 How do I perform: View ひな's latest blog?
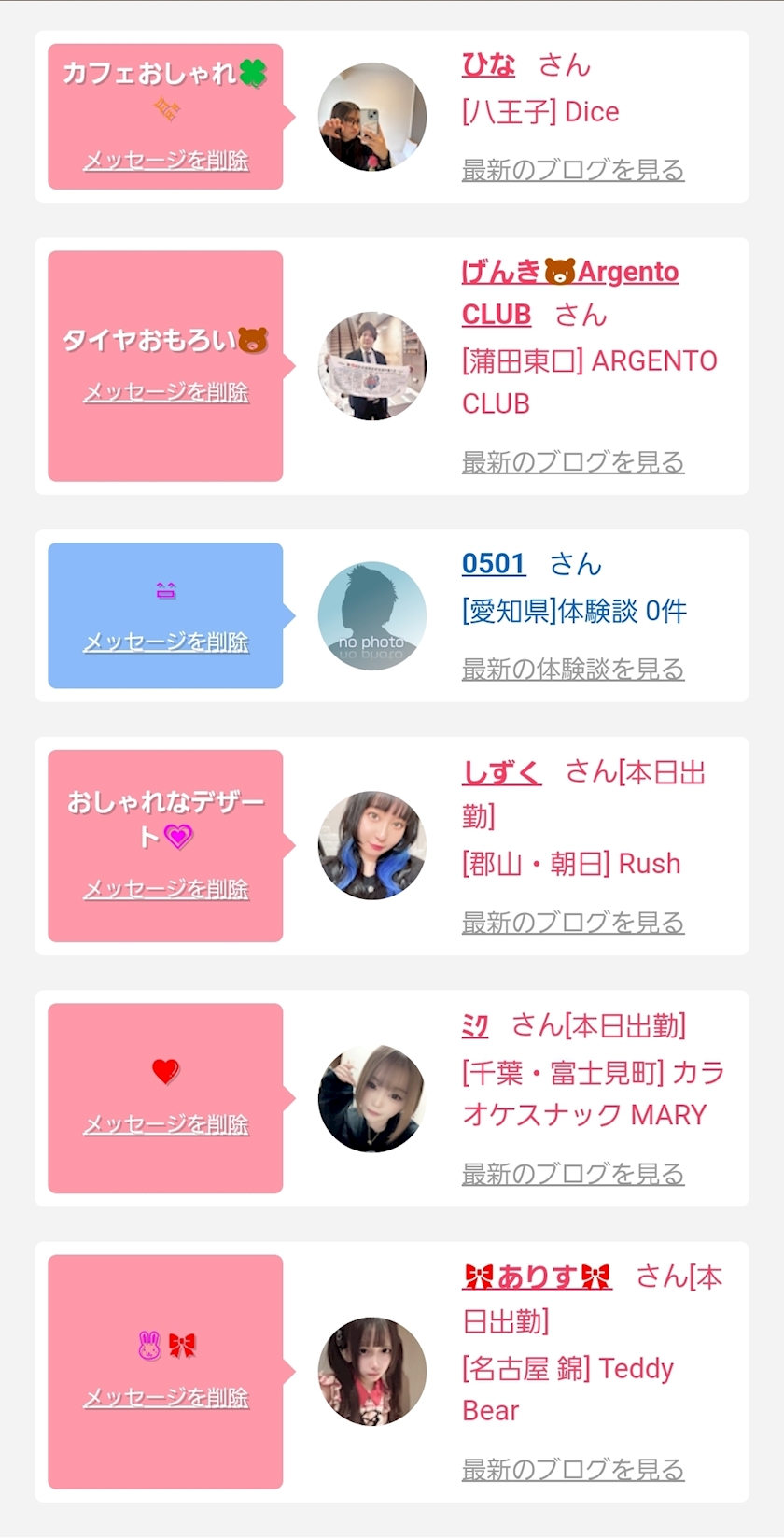pyautogui.click(x=573, y=170)
